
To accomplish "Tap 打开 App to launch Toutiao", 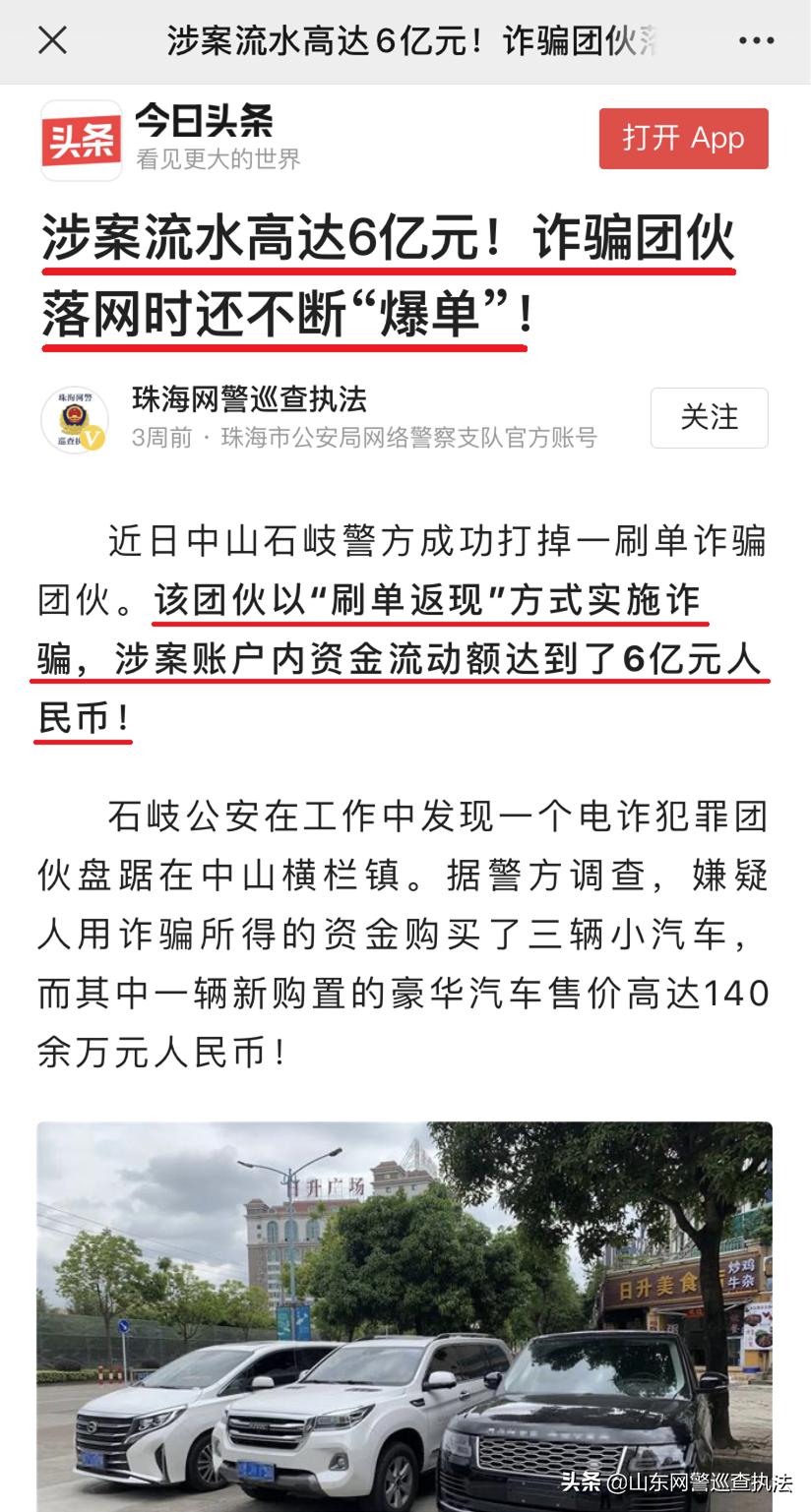I will pos(683,139).
